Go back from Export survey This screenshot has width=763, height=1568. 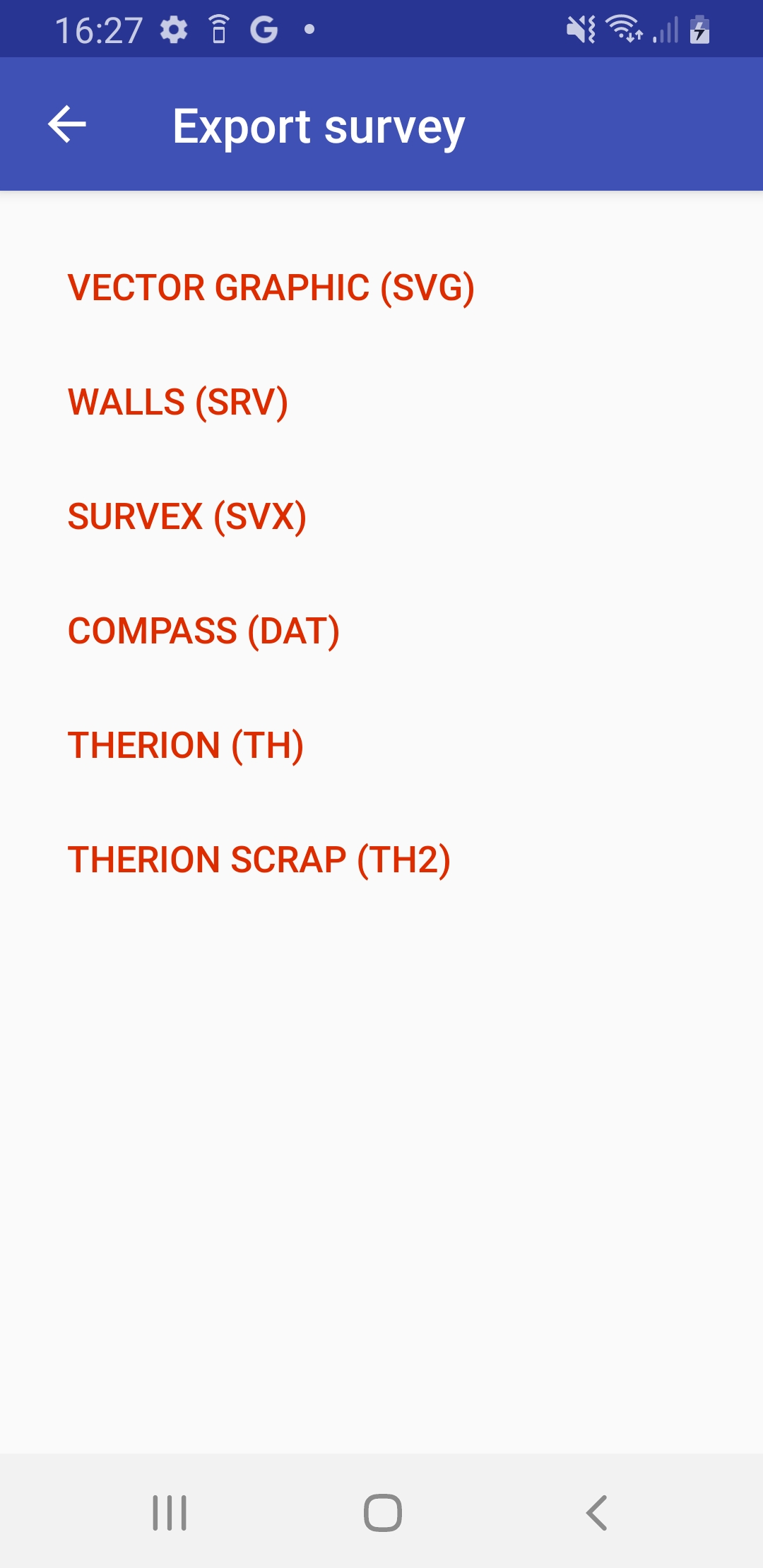coord(67,124)
